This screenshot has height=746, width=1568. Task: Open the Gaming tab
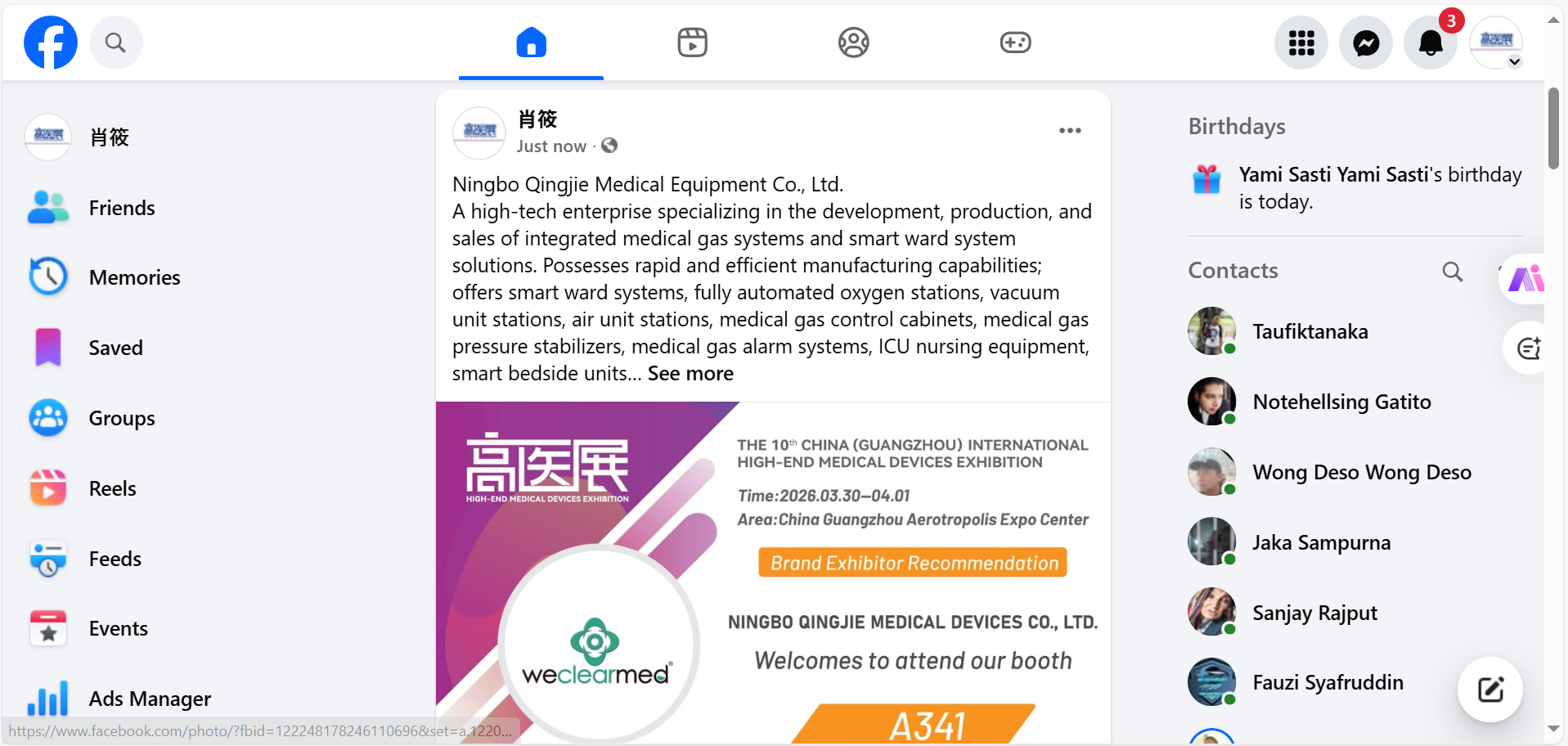(x=1015, y=43)
